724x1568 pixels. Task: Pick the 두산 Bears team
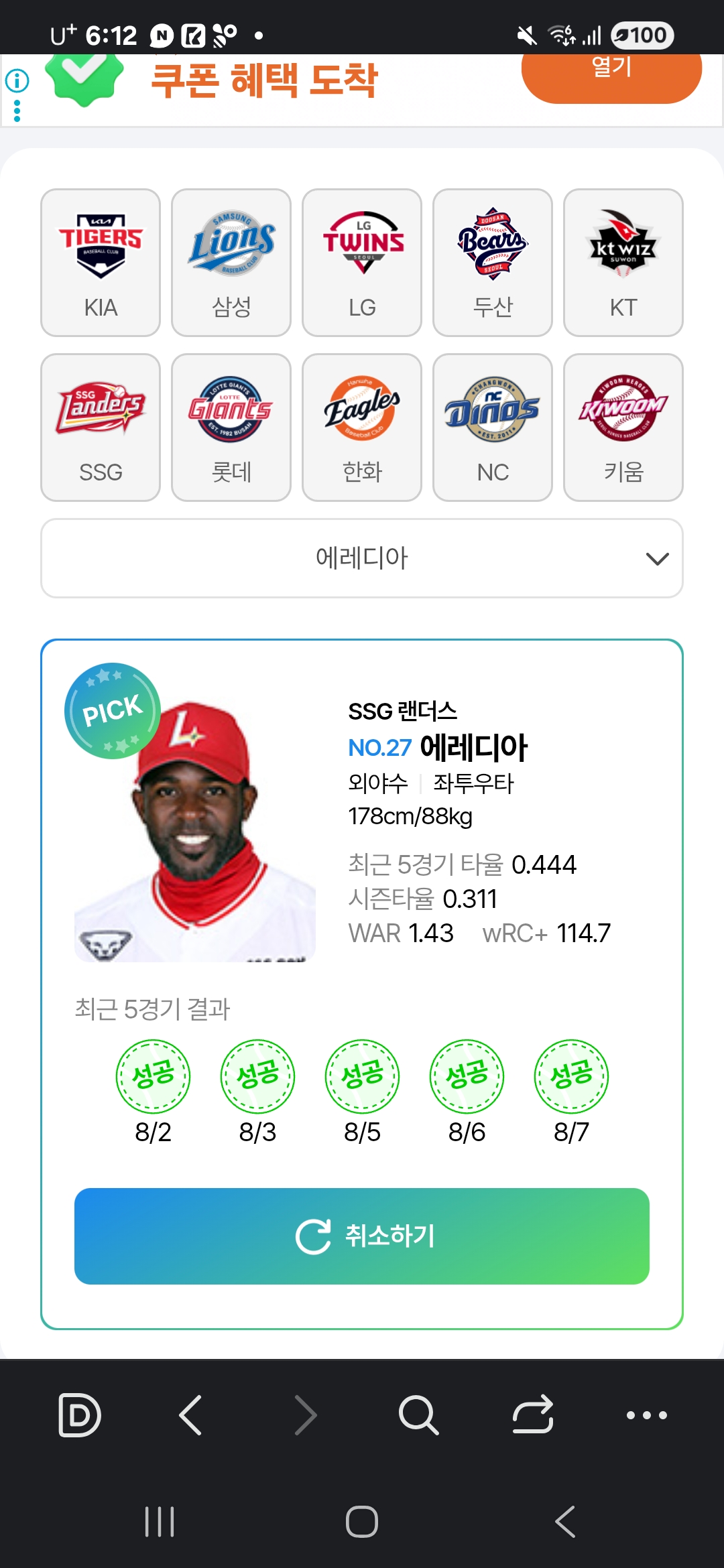coord(493,262)
